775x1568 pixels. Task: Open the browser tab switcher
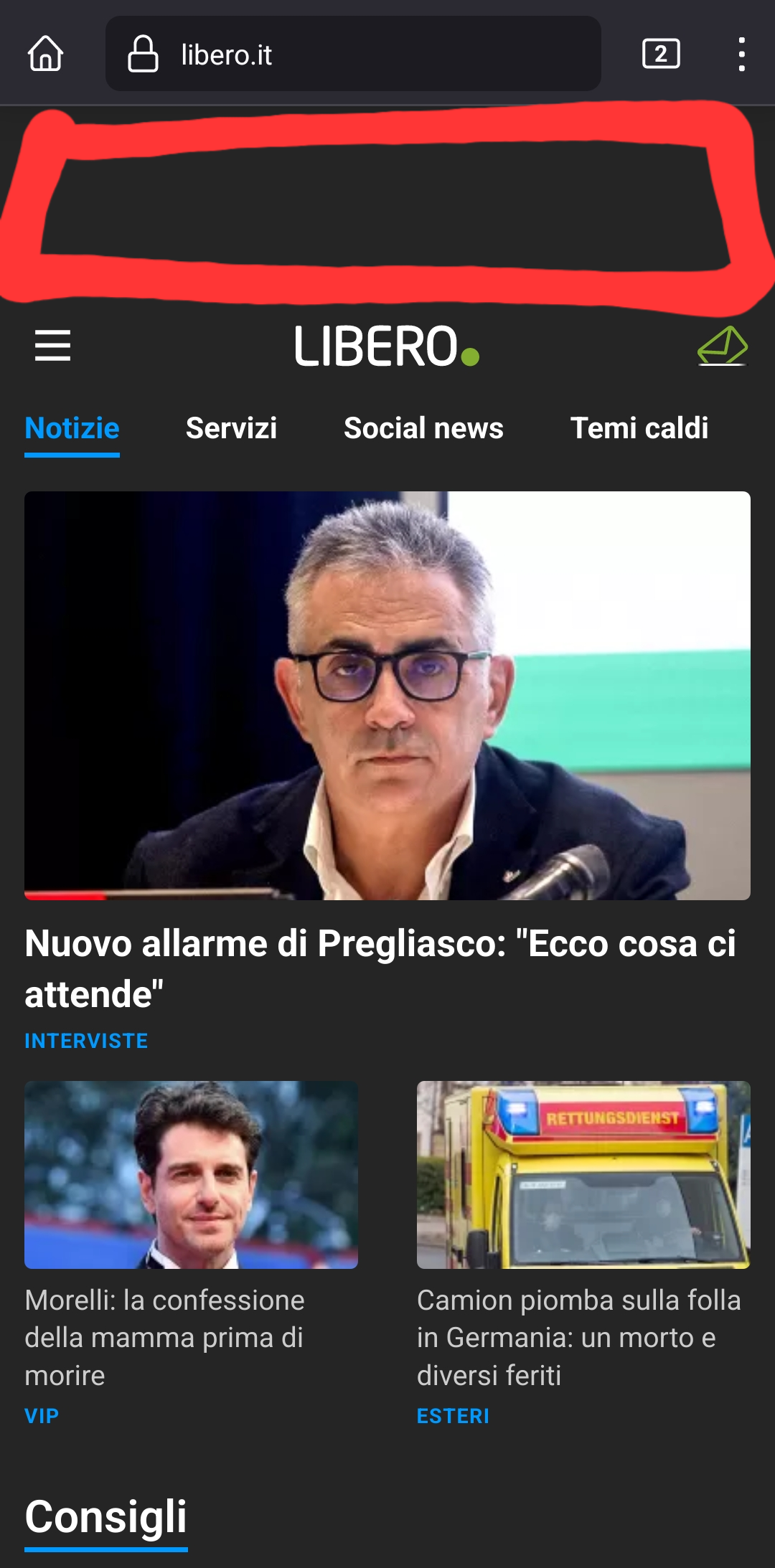tap(660, 54)
